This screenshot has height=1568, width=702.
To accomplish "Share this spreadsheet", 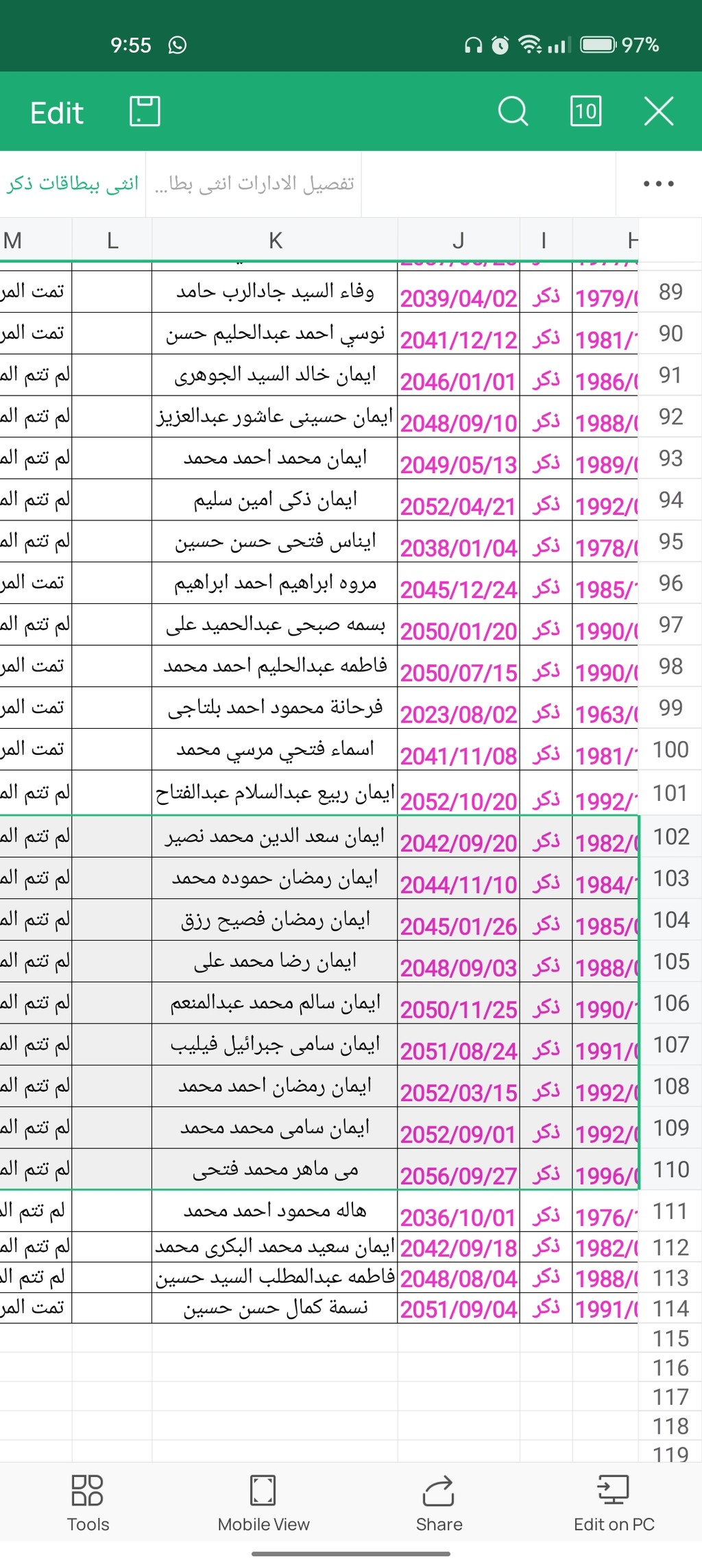I will [x=439, y=1503].
